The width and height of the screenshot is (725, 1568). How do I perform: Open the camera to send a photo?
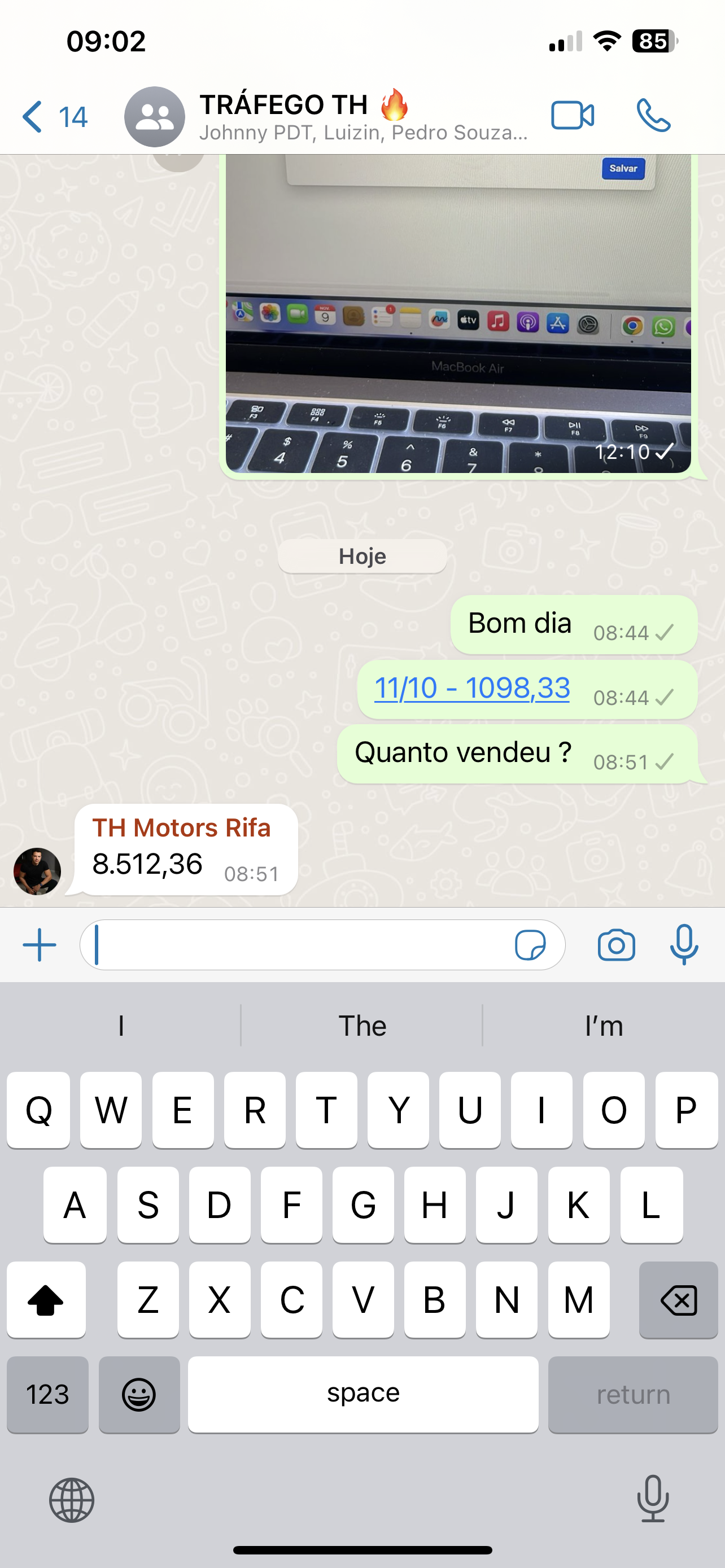(x=616, y=945)
